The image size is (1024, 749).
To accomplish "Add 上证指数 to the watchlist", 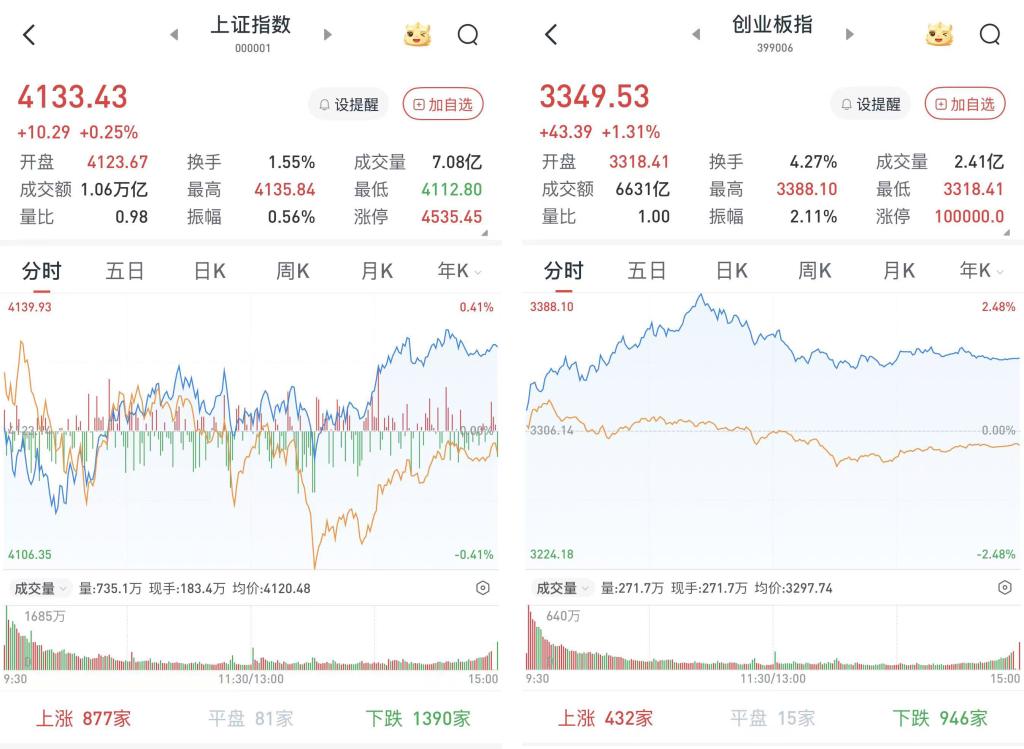I will coord(443,104).
